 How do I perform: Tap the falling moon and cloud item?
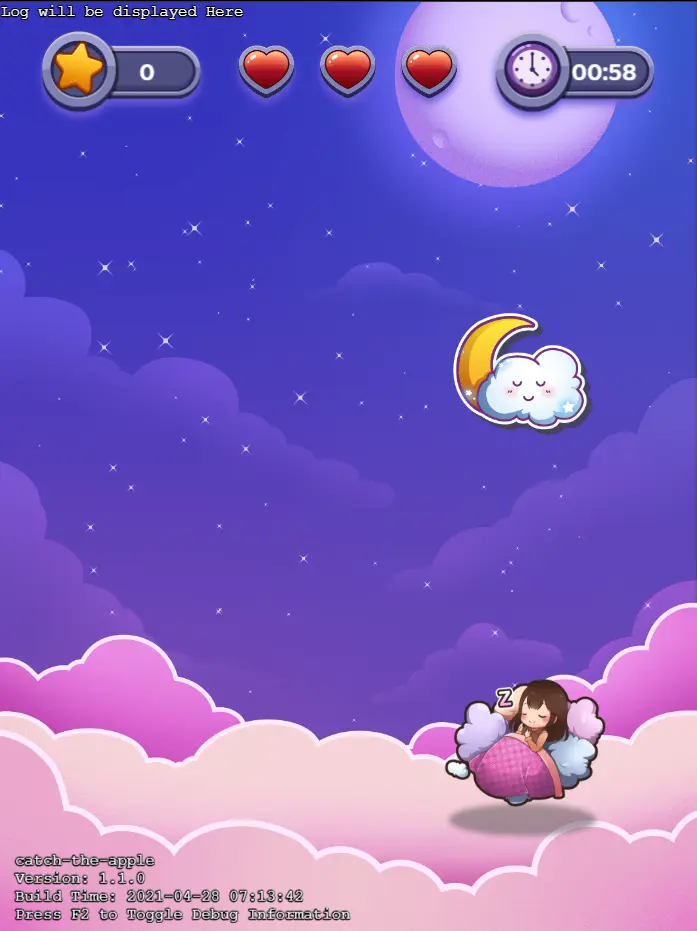click(521, 374)
